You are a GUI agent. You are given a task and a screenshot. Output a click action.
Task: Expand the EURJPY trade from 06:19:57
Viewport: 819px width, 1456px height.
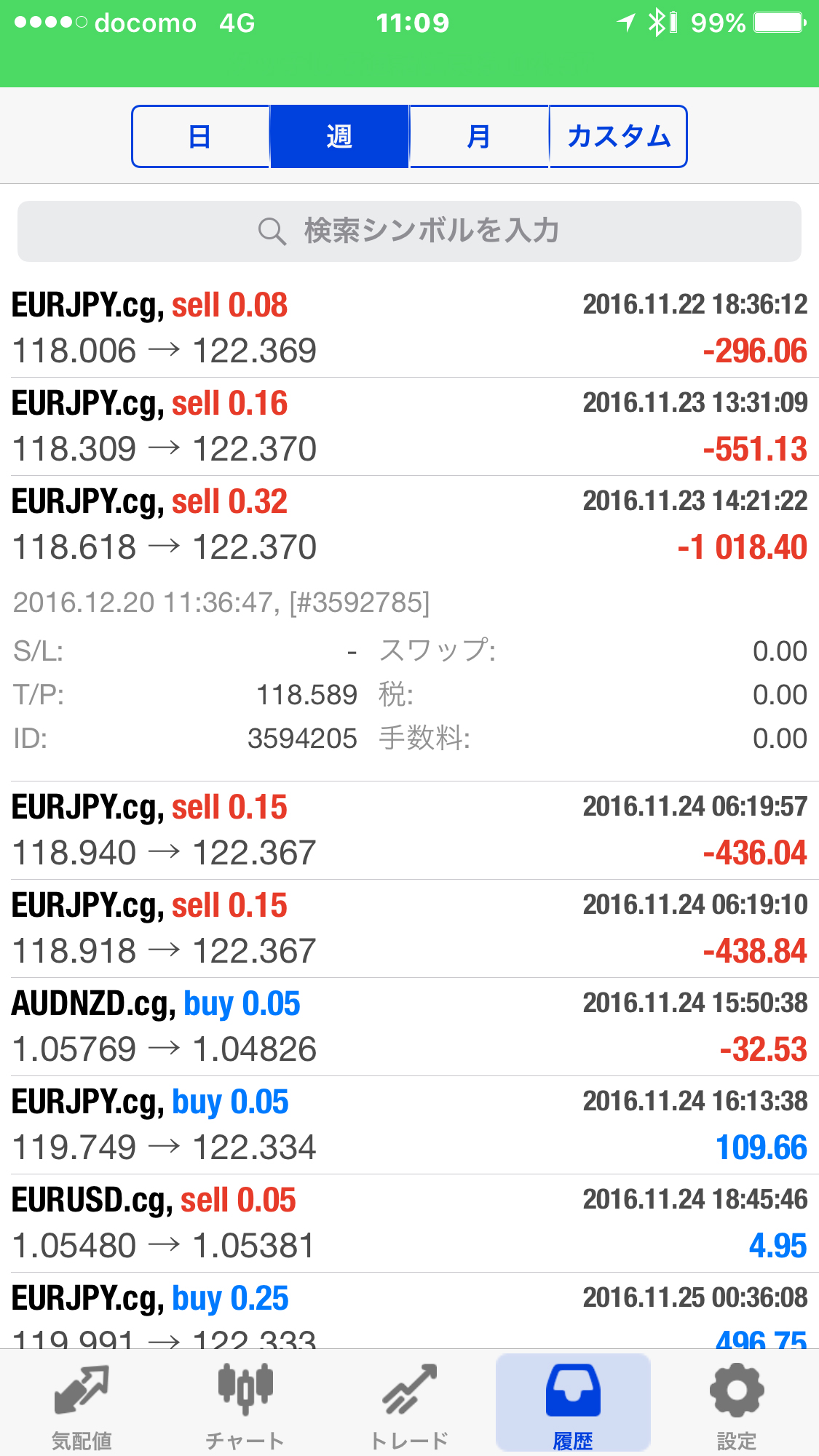coord(409,830)
